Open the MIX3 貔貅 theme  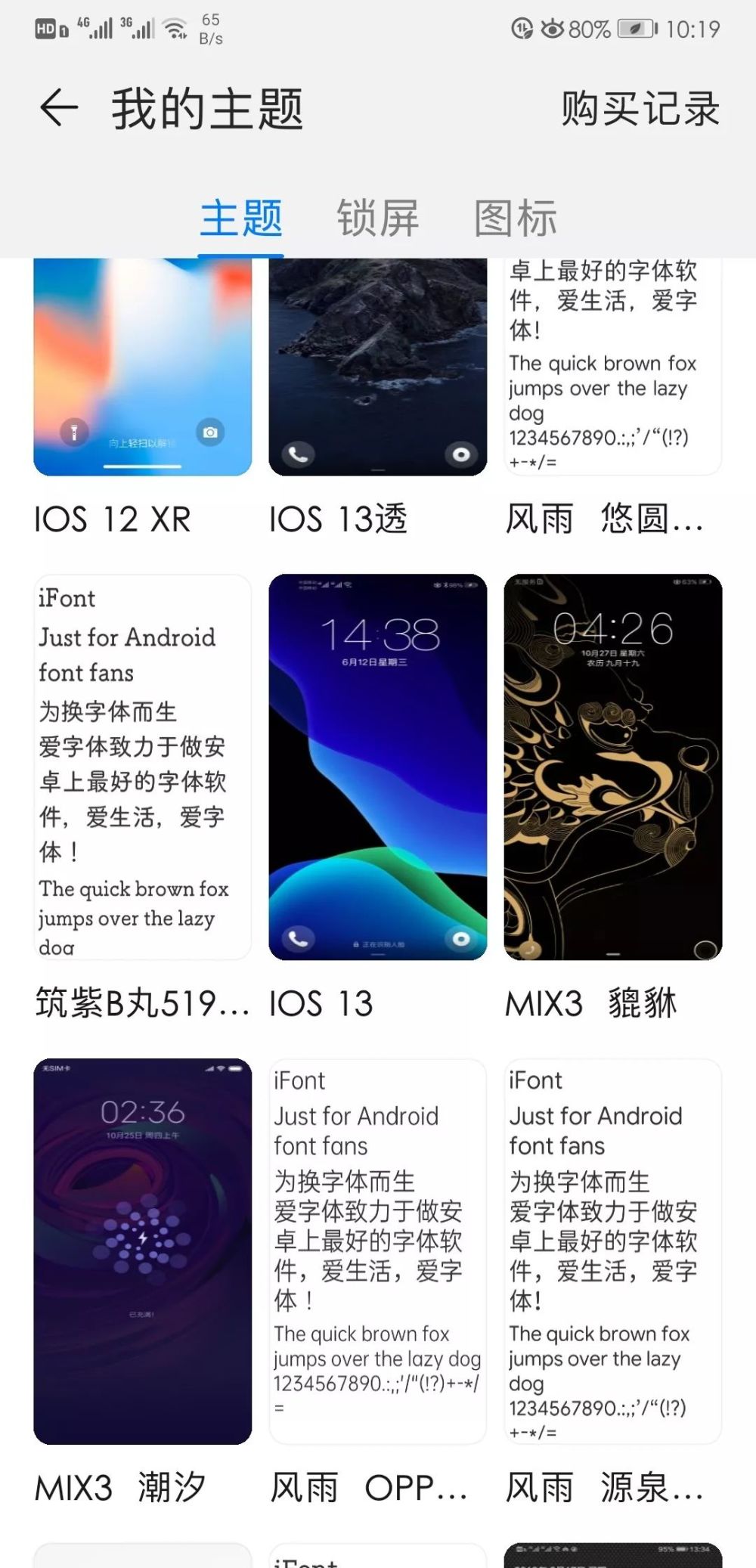coord(612,767)
